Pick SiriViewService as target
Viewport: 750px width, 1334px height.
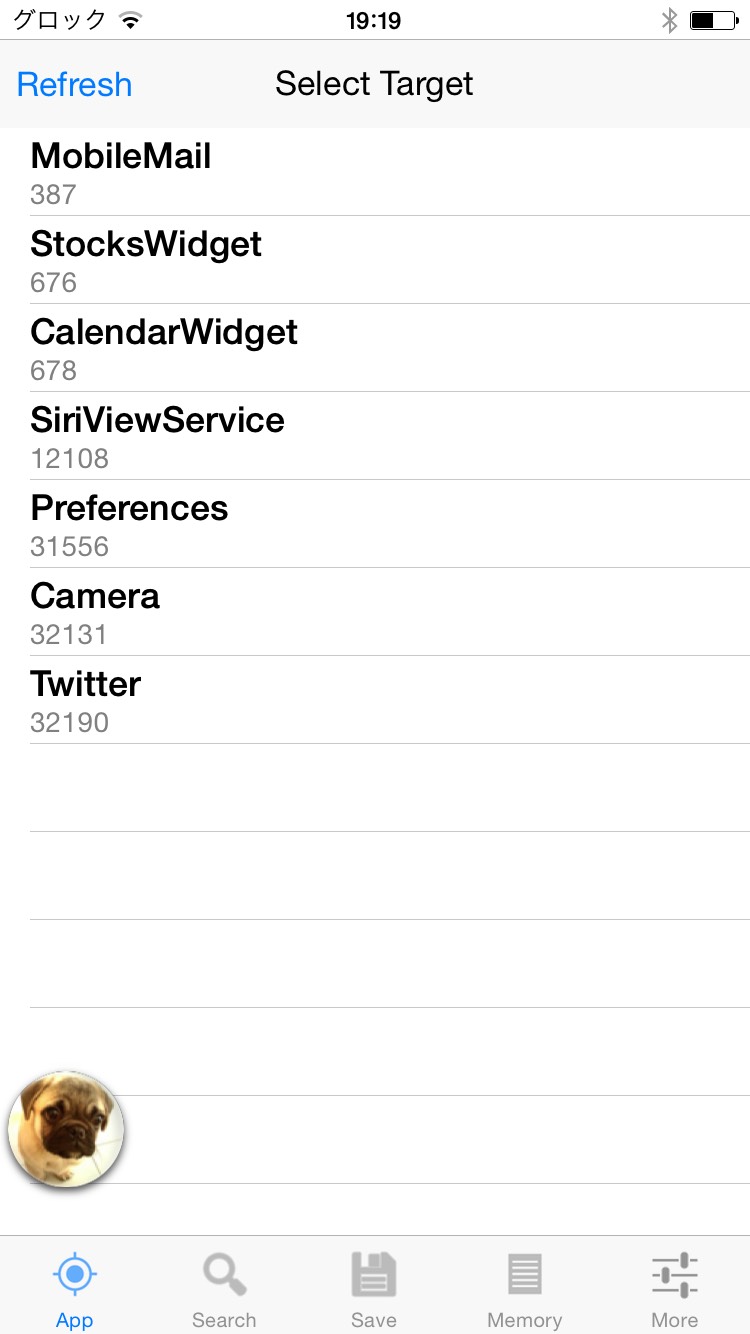[x=375, y=436]
